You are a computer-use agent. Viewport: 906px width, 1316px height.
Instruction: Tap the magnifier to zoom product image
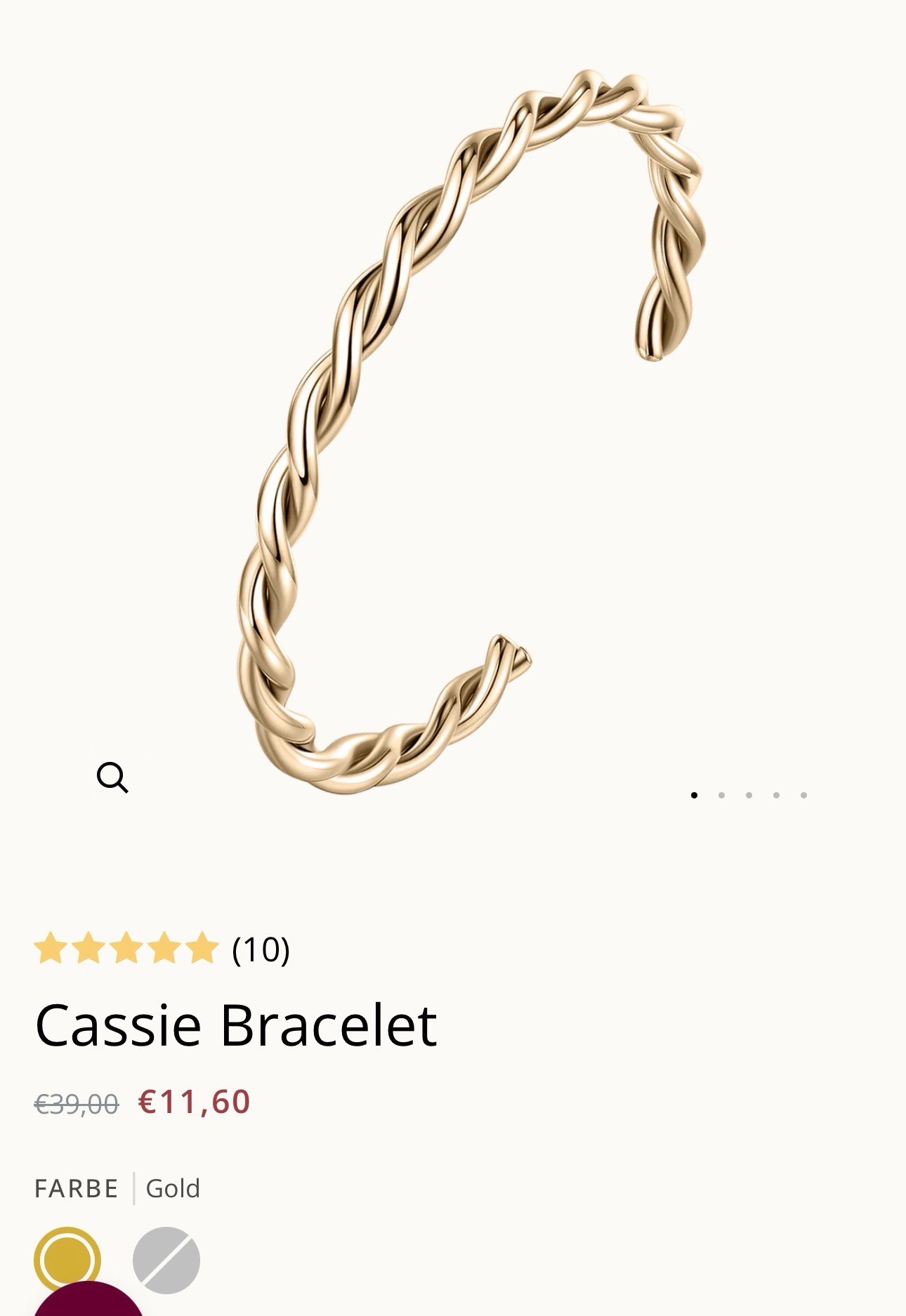(112, 777)
